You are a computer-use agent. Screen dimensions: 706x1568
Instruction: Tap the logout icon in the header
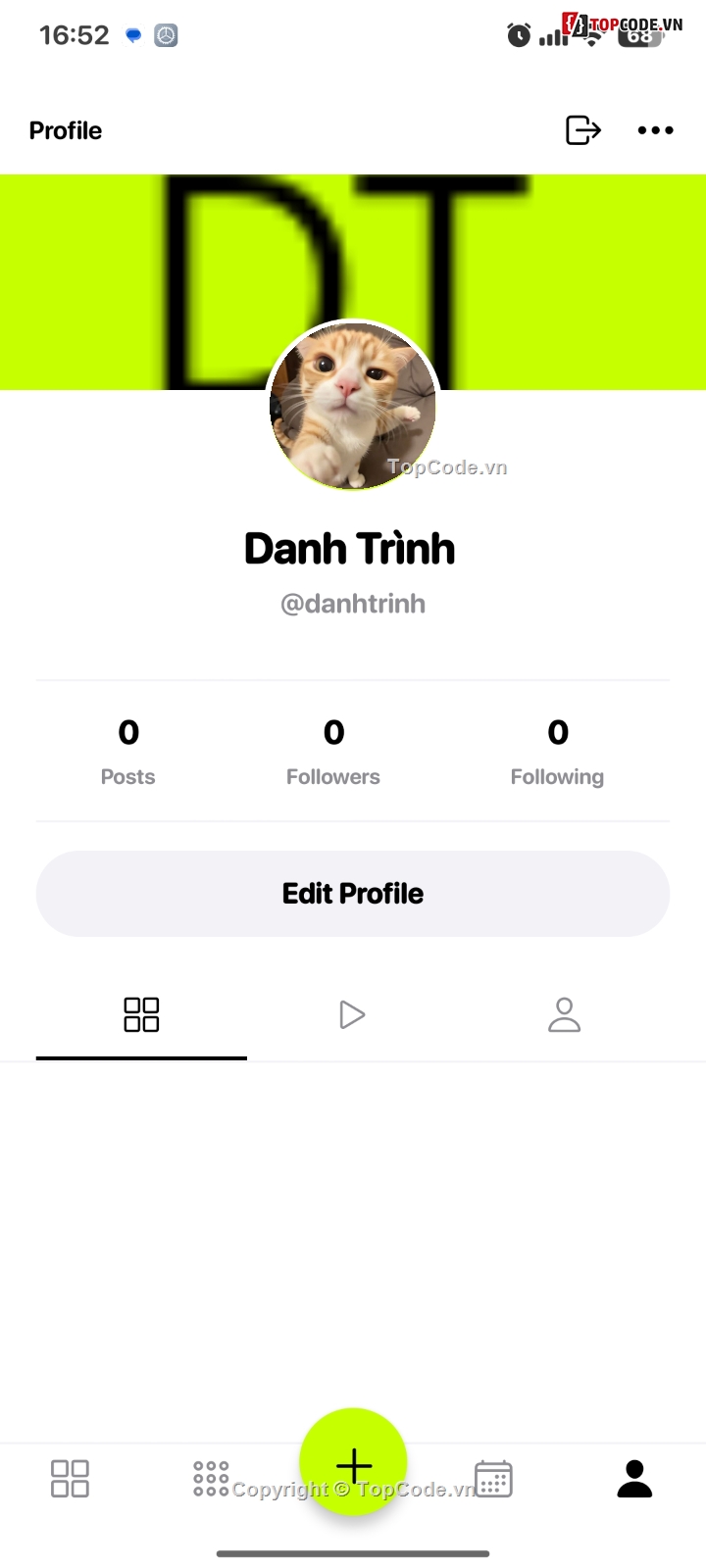582,130
